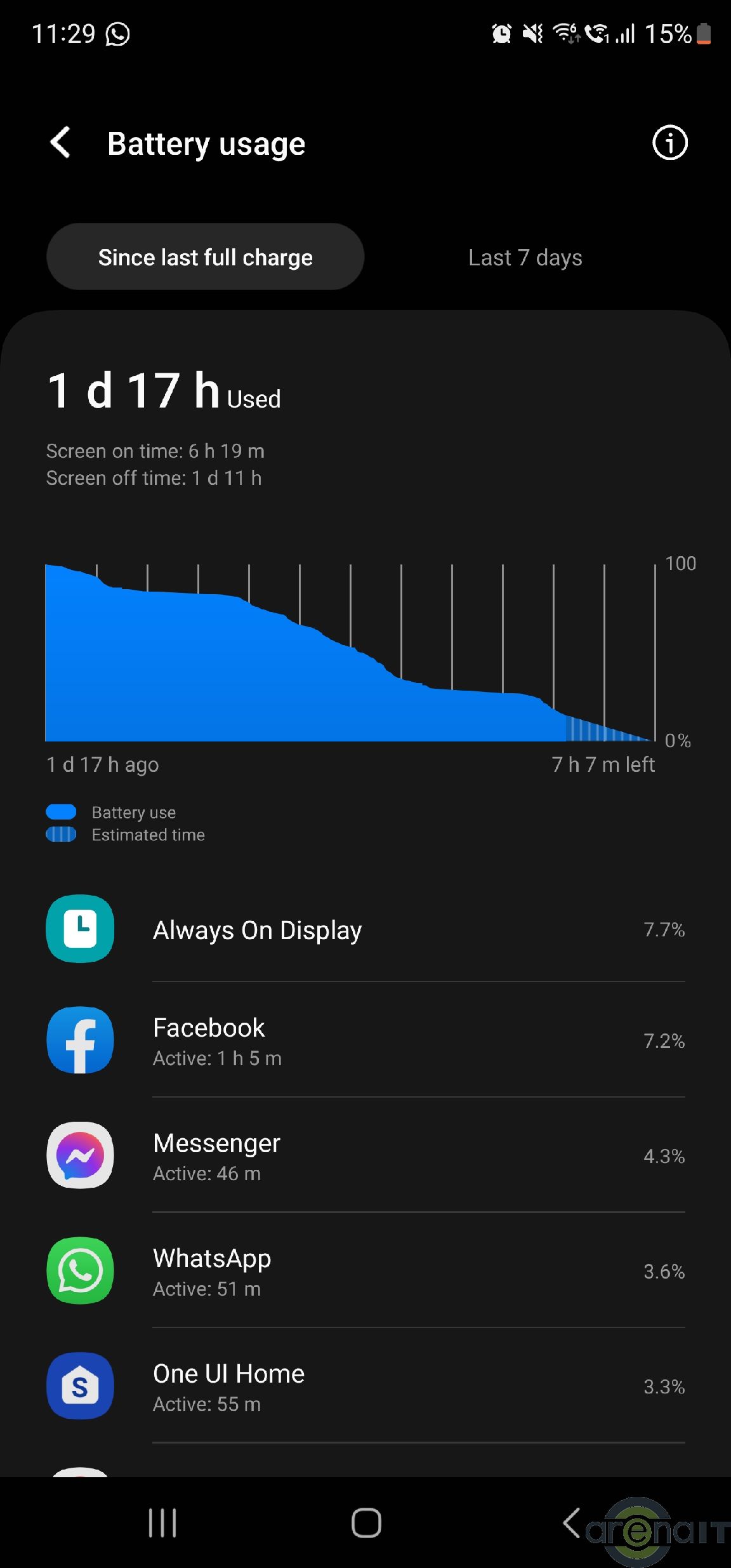Open WhatsApp battery usage details

click(x=365, y=1272)
